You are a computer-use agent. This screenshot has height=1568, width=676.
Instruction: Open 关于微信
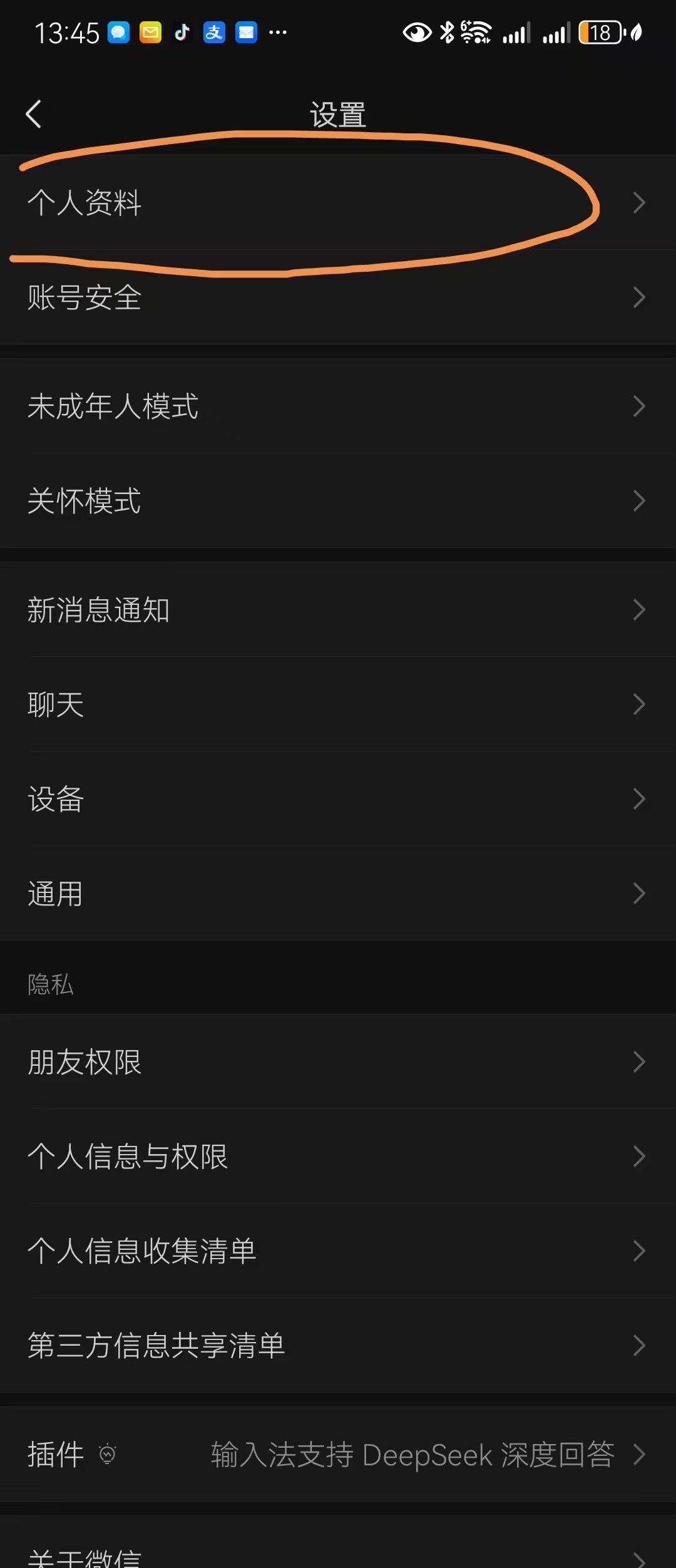click(x=338, y=1553)
